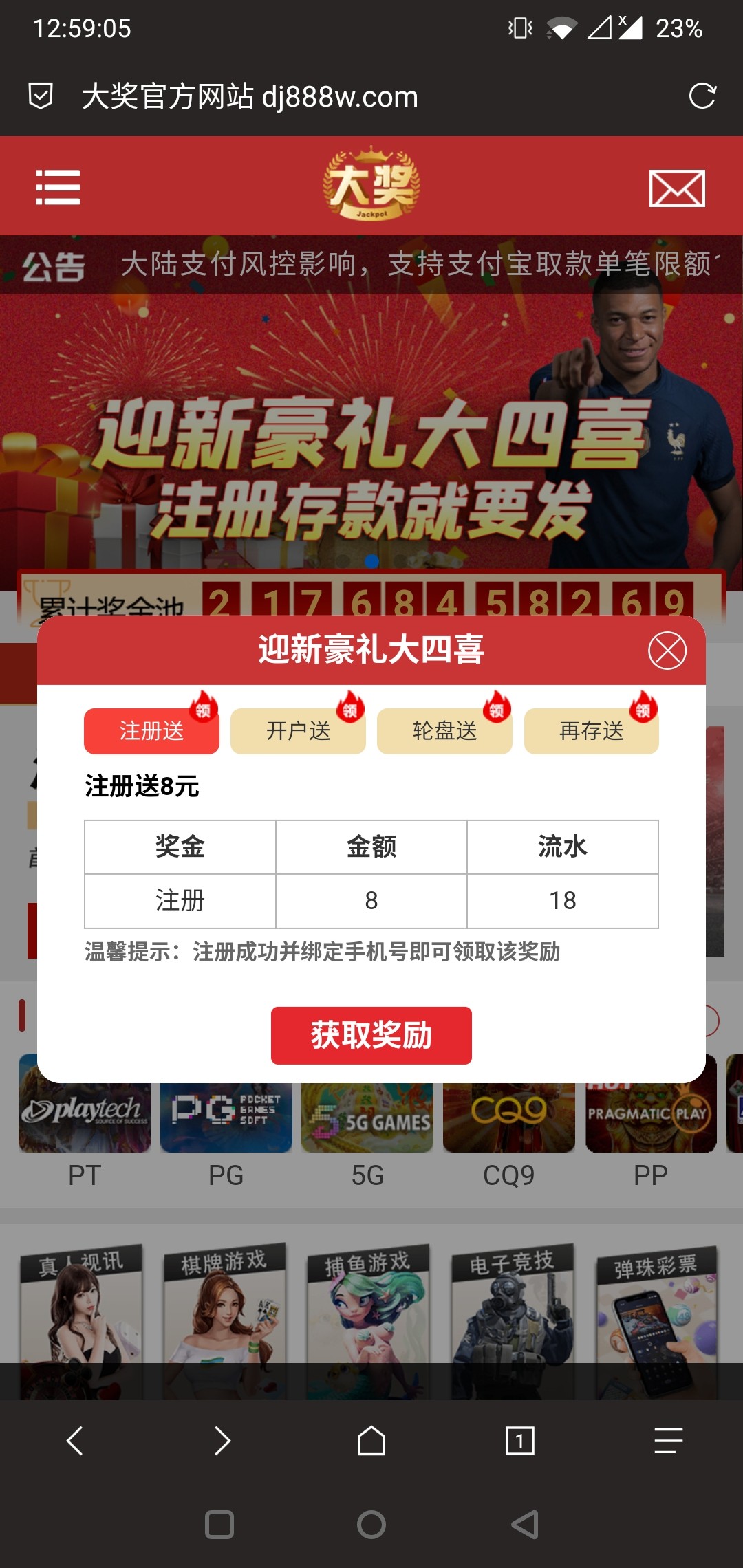Go forward to the next page
The image size is (743, 1568).
222,1441
